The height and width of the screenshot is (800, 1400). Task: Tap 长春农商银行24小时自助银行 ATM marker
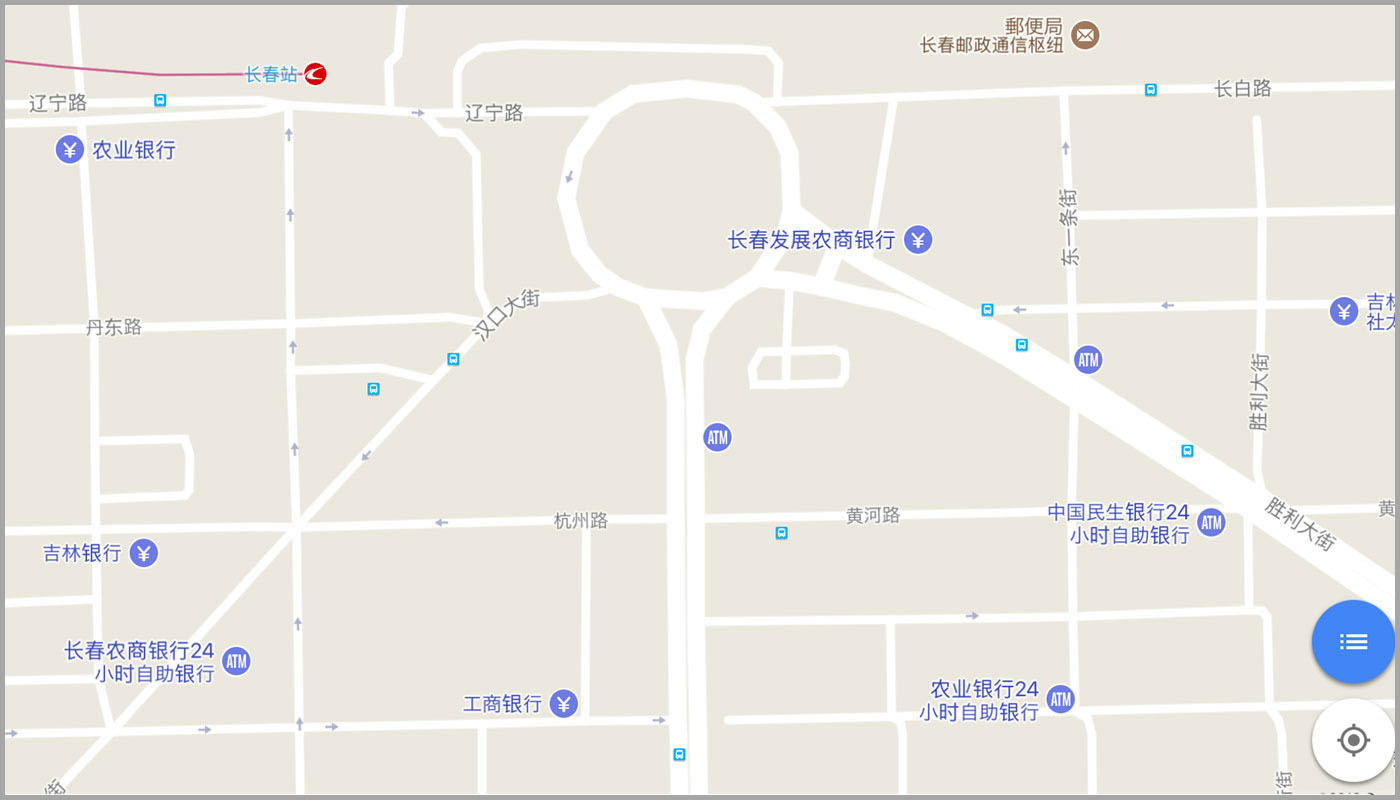click(236, 661)
